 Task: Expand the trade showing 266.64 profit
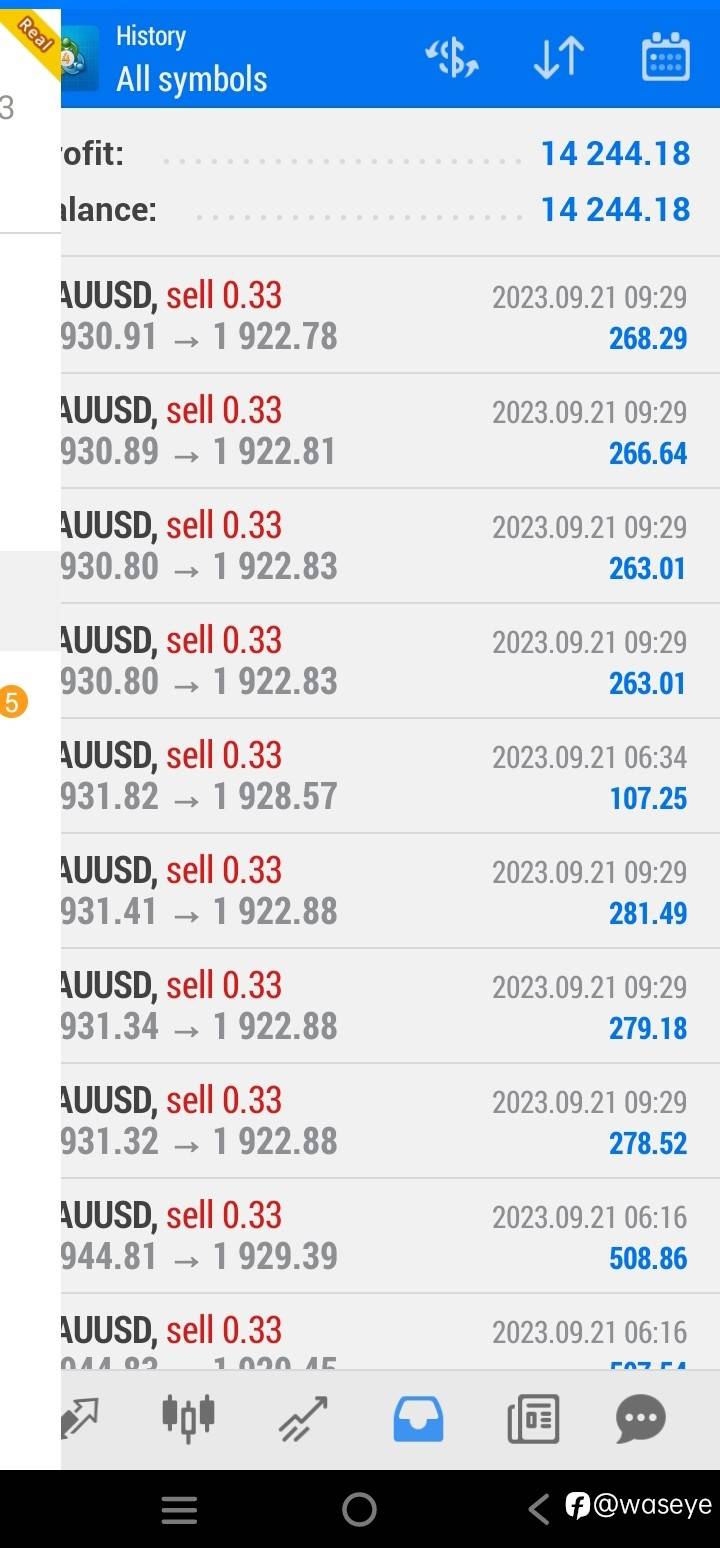tap(390, 431)
